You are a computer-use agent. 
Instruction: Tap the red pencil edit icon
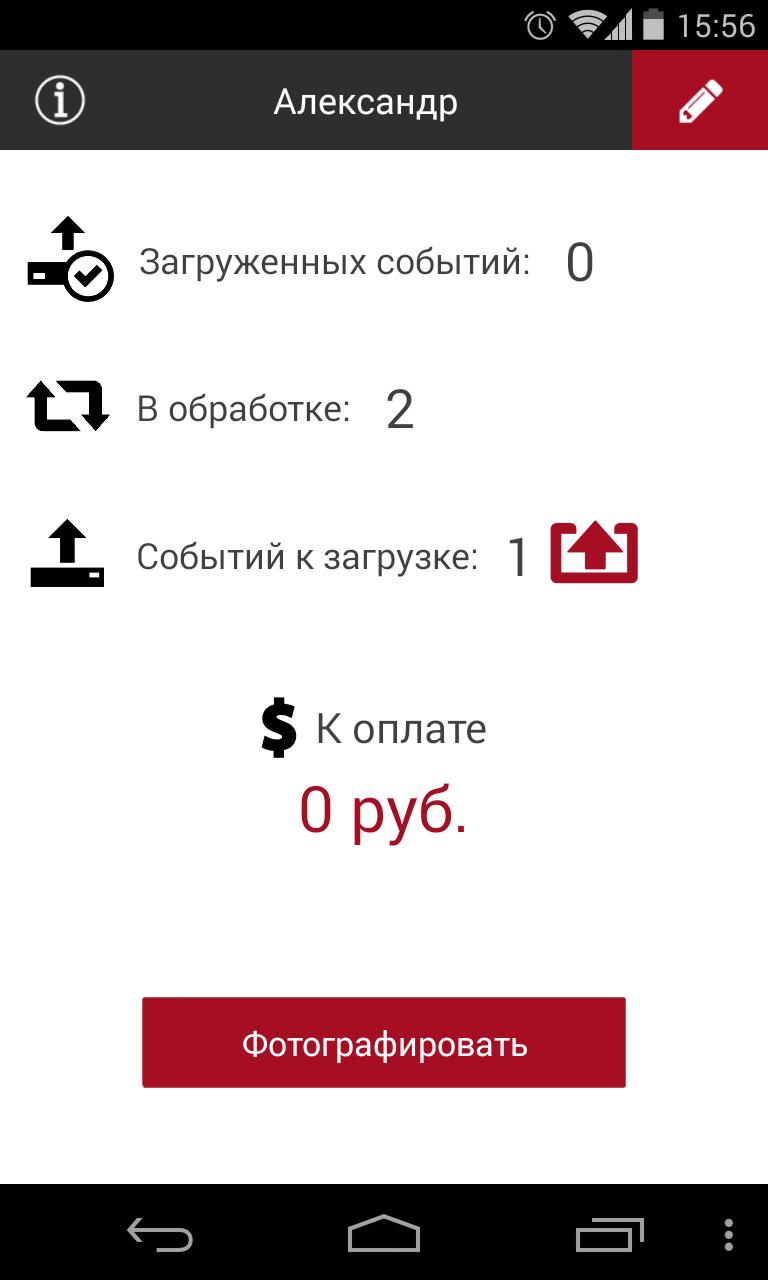(699, 100)
